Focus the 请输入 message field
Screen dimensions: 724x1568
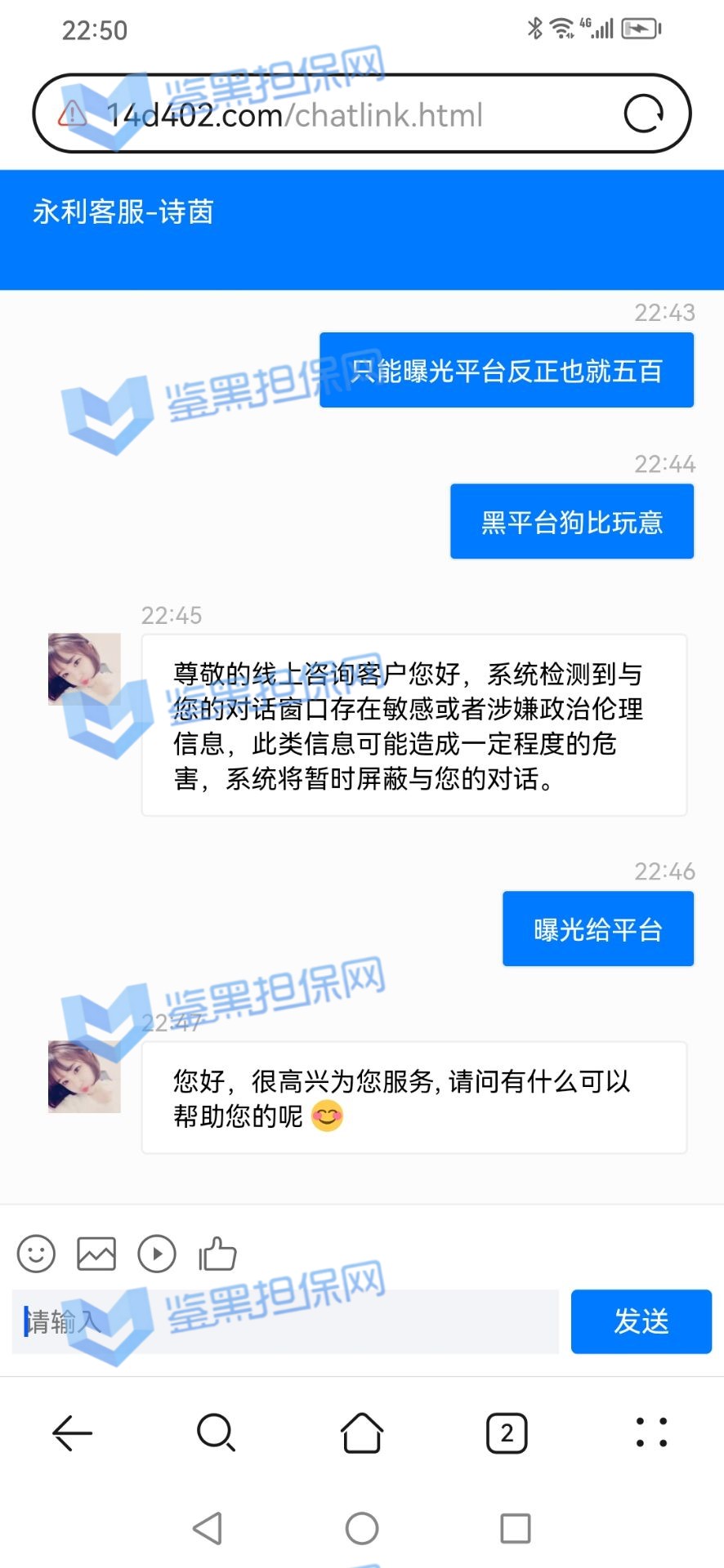(286, 1321)
